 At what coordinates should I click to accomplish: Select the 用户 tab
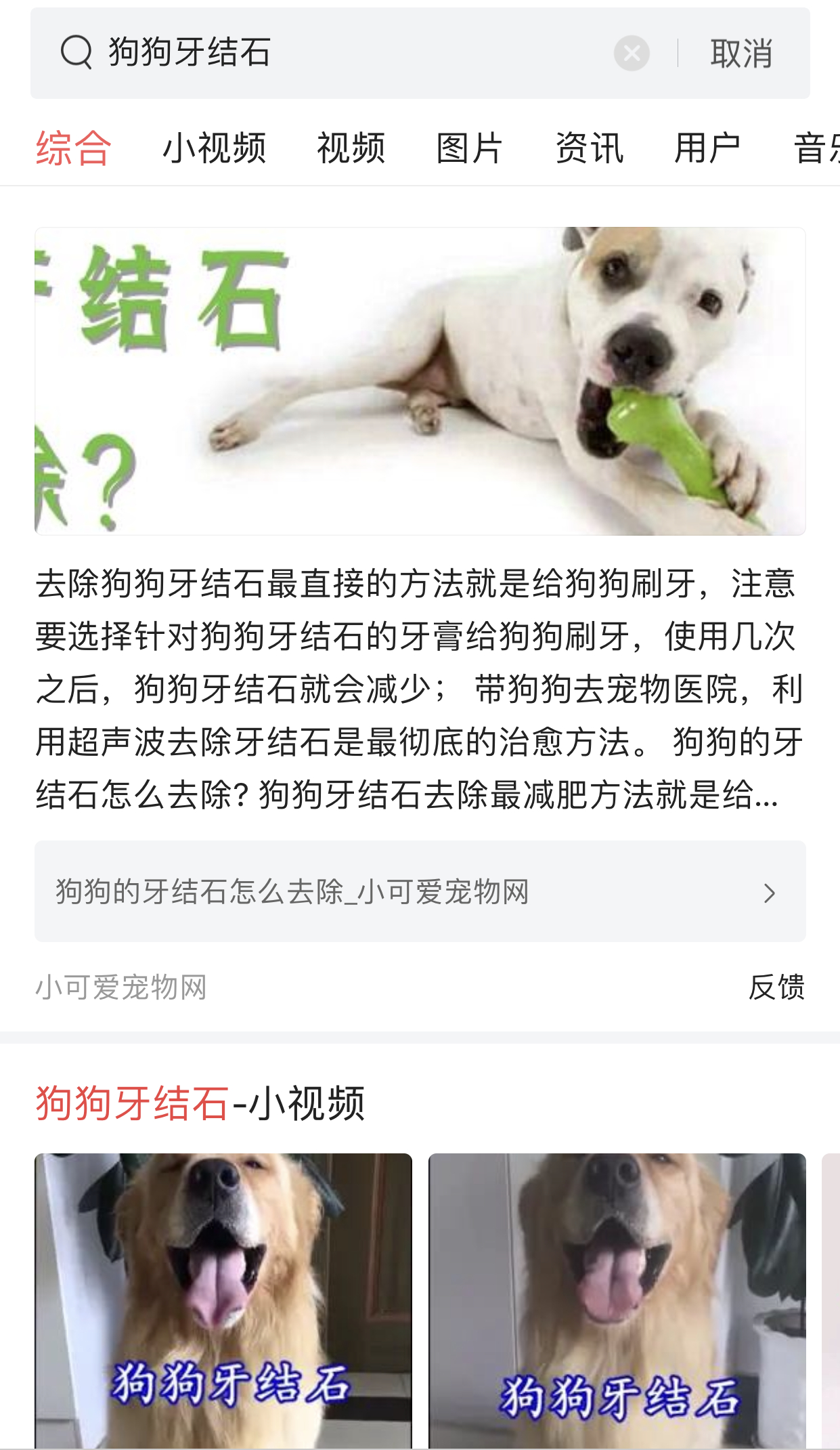click(x=709, y=148)
